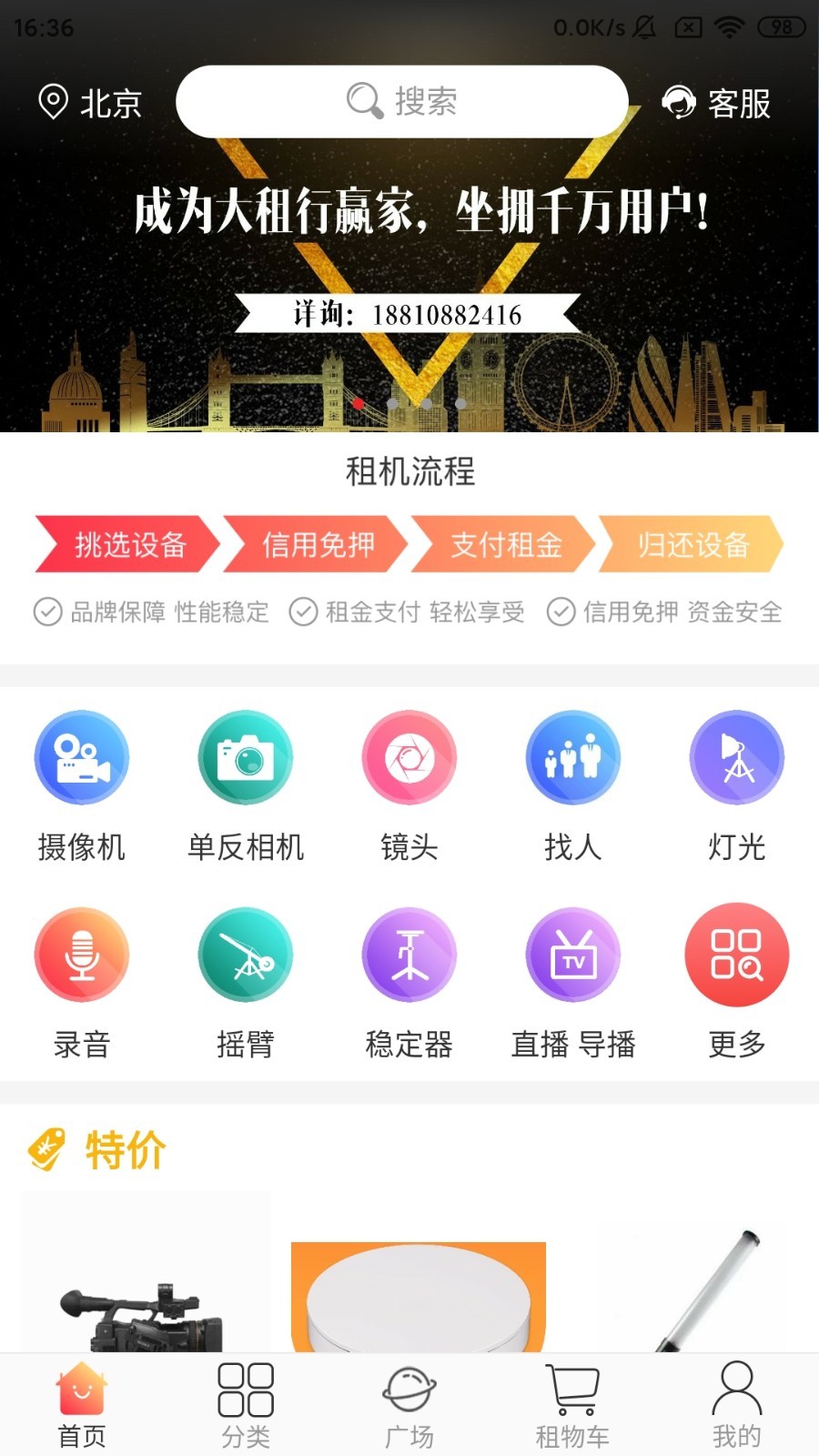Open the camcorder deal under 特价
Image resolution: width=819 pixels, height=1456 pixels.
146,1292
